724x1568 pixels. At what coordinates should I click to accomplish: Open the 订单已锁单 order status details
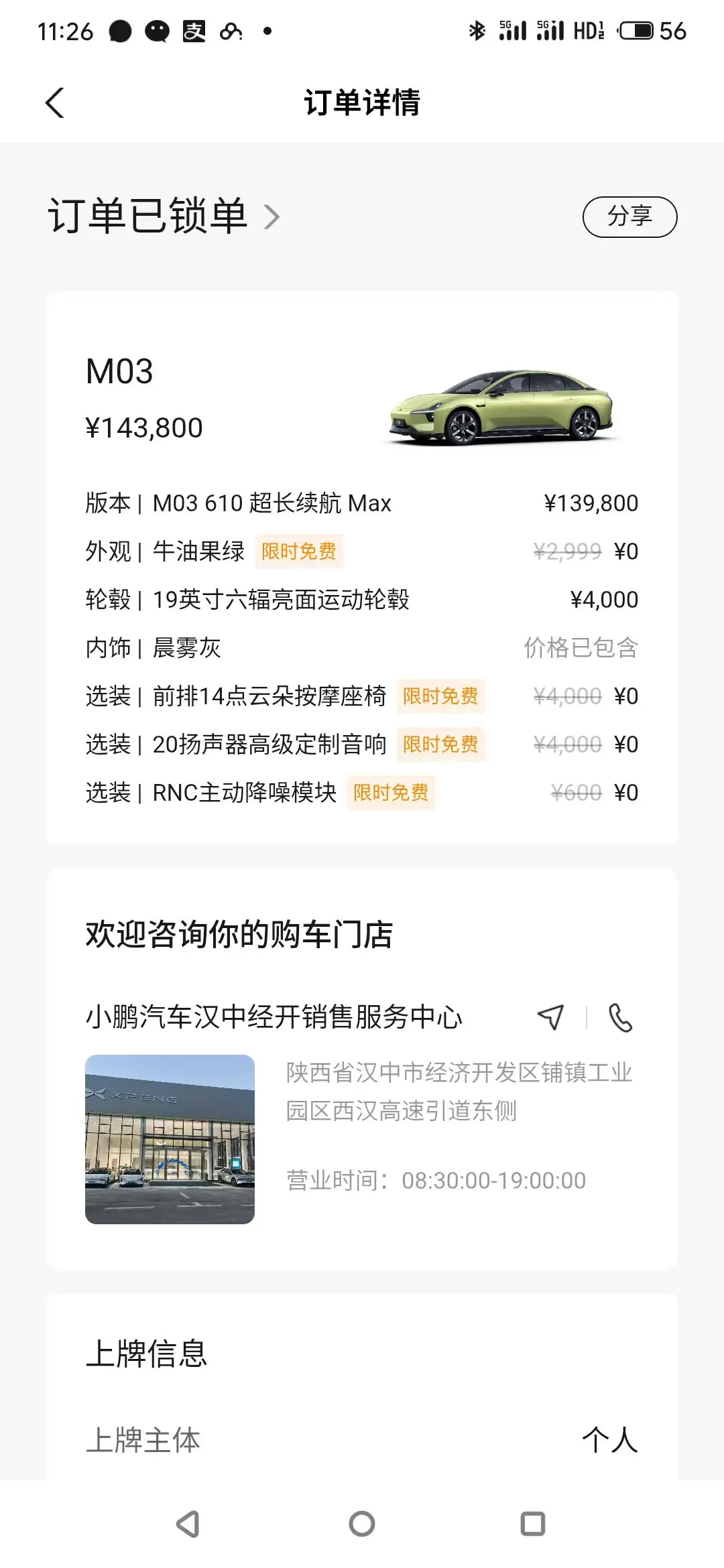point(164,216)
